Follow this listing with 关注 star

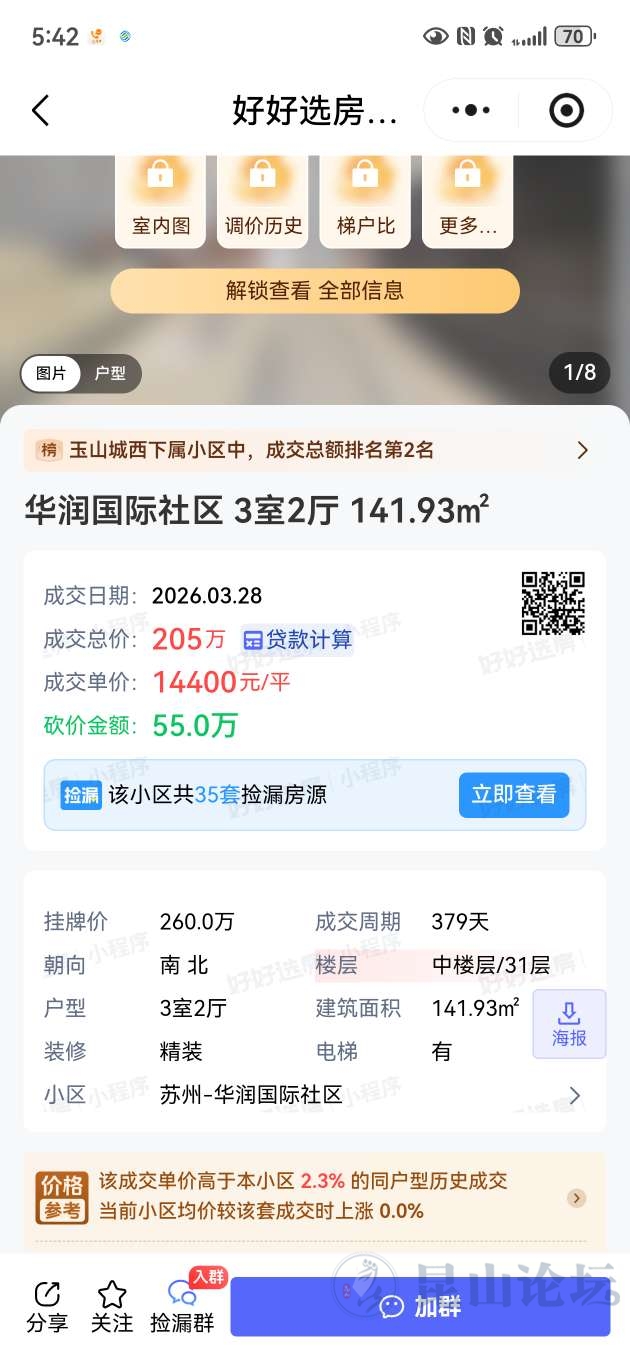coord(112,1306)
